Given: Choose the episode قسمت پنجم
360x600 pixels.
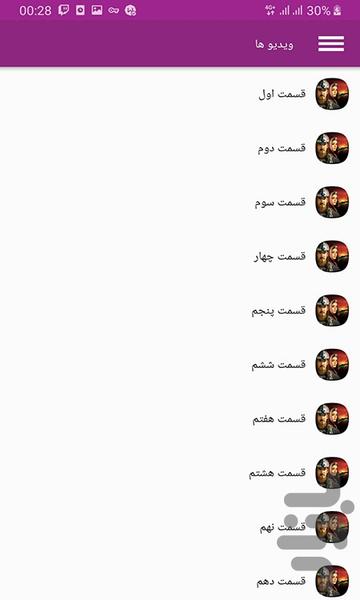Looking at the screenshot, I should (180, 311).
